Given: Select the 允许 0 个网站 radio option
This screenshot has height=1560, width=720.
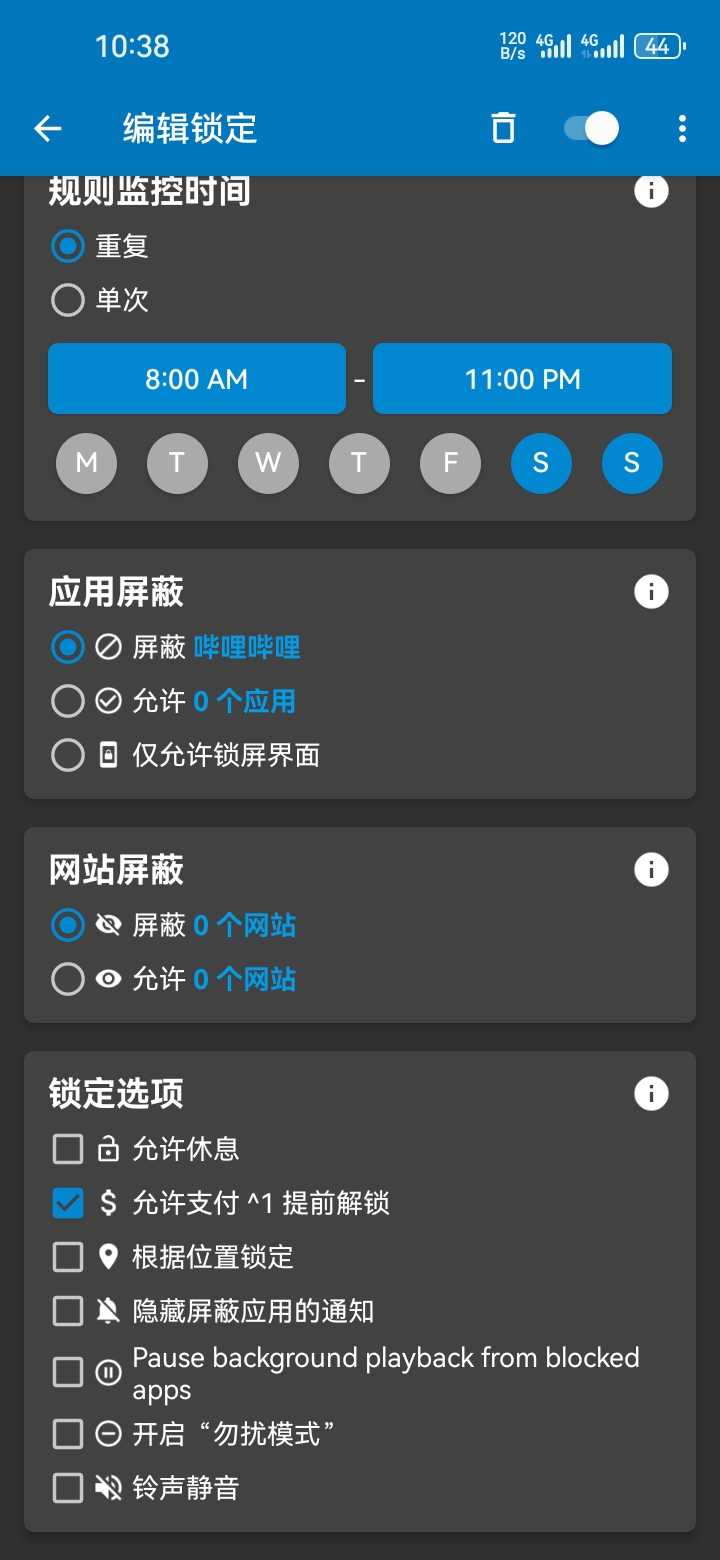Looking at the screenshot, I should 68,979.
